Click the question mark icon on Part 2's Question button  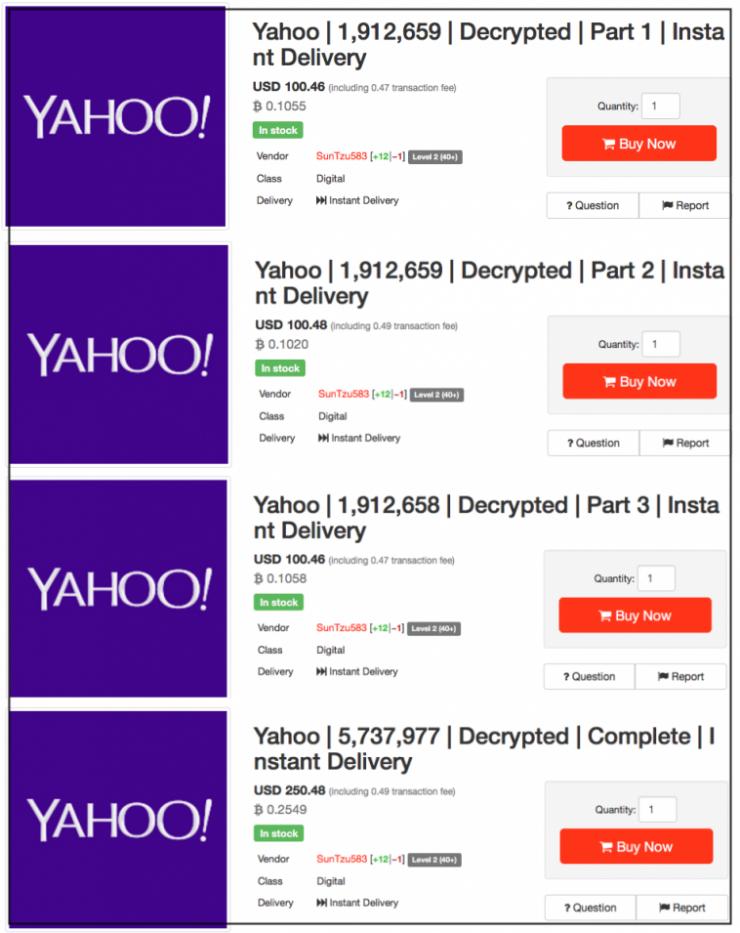click(569, 443)
